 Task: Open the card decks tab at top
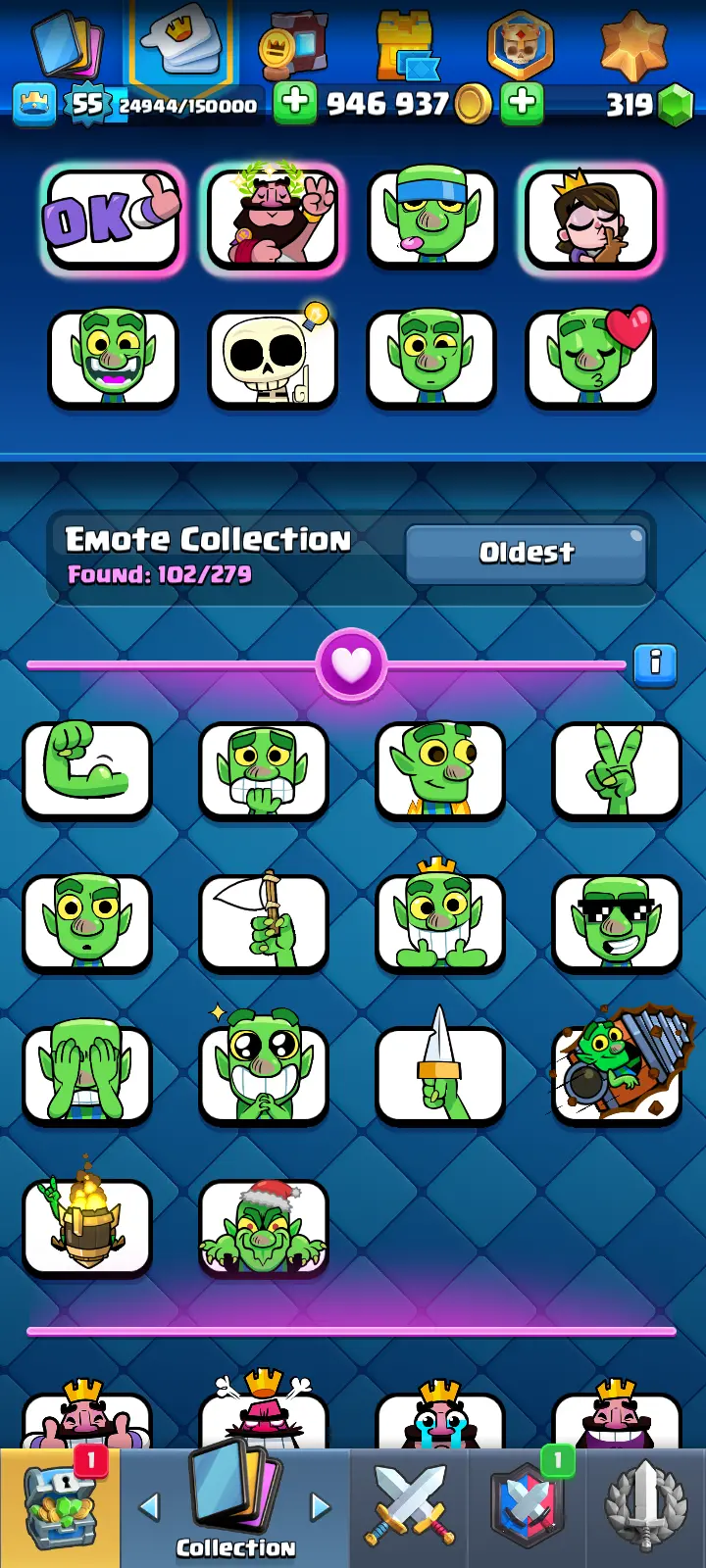click(67, 46)
